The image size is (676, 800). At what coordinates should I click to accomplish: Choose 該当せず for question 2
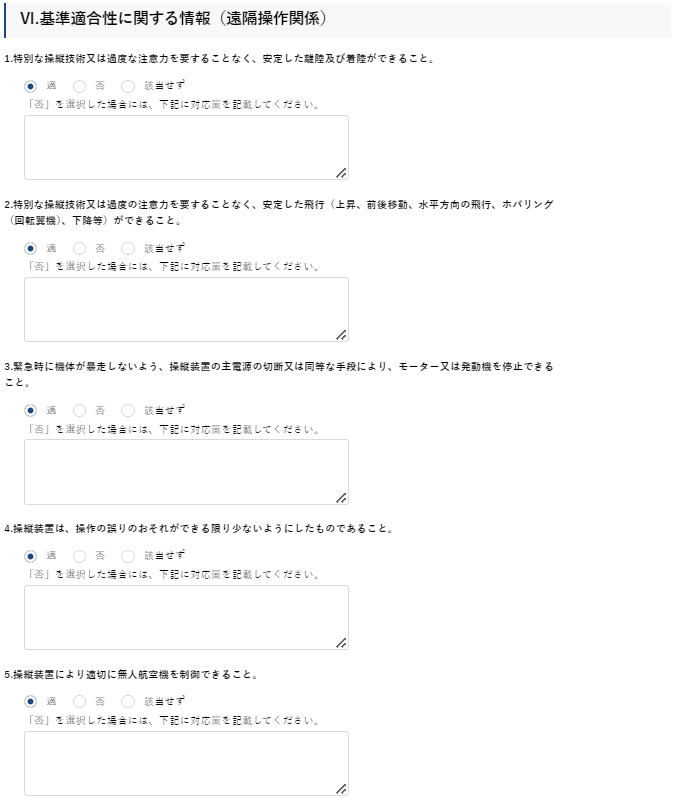(x=128, y=248)
